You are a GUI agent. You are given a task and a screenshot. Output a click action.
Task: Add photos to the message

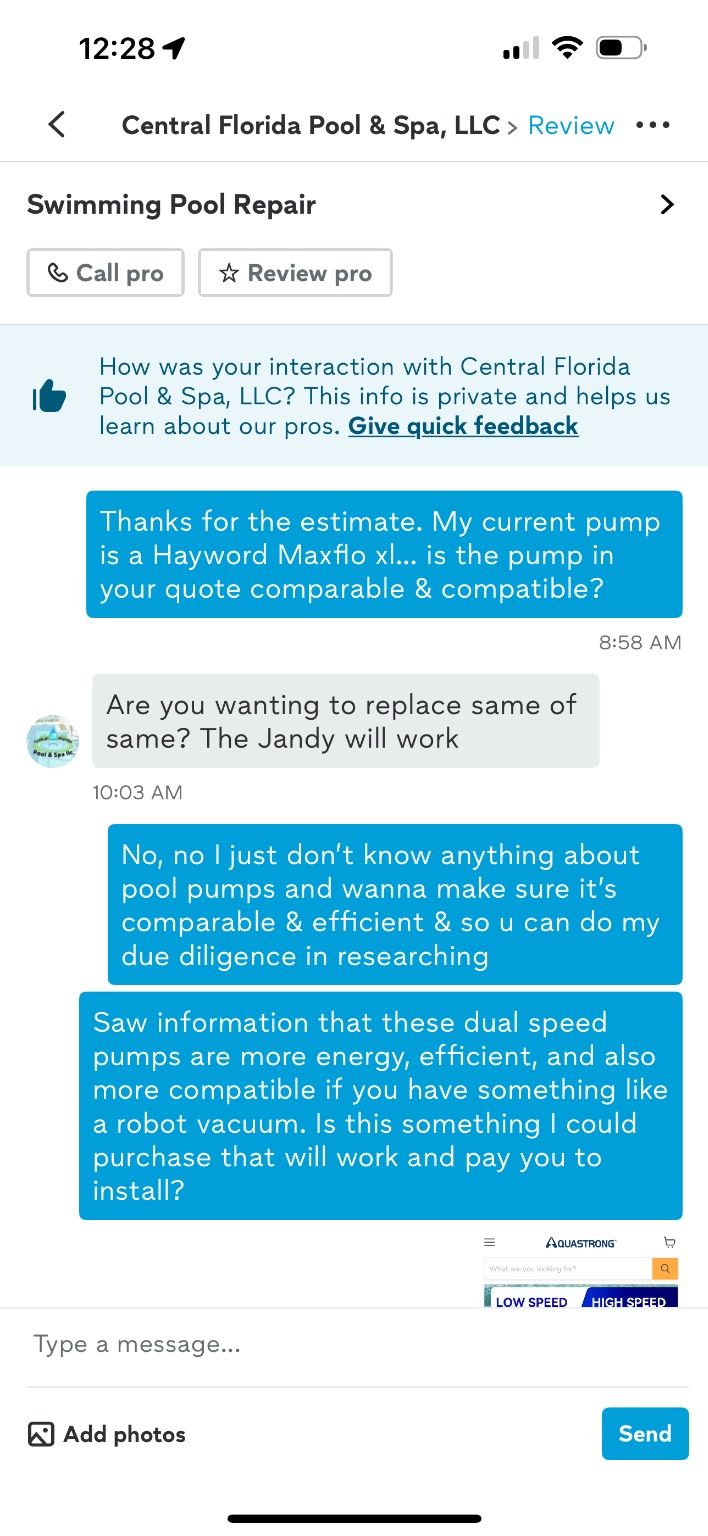coord(107,1434)
